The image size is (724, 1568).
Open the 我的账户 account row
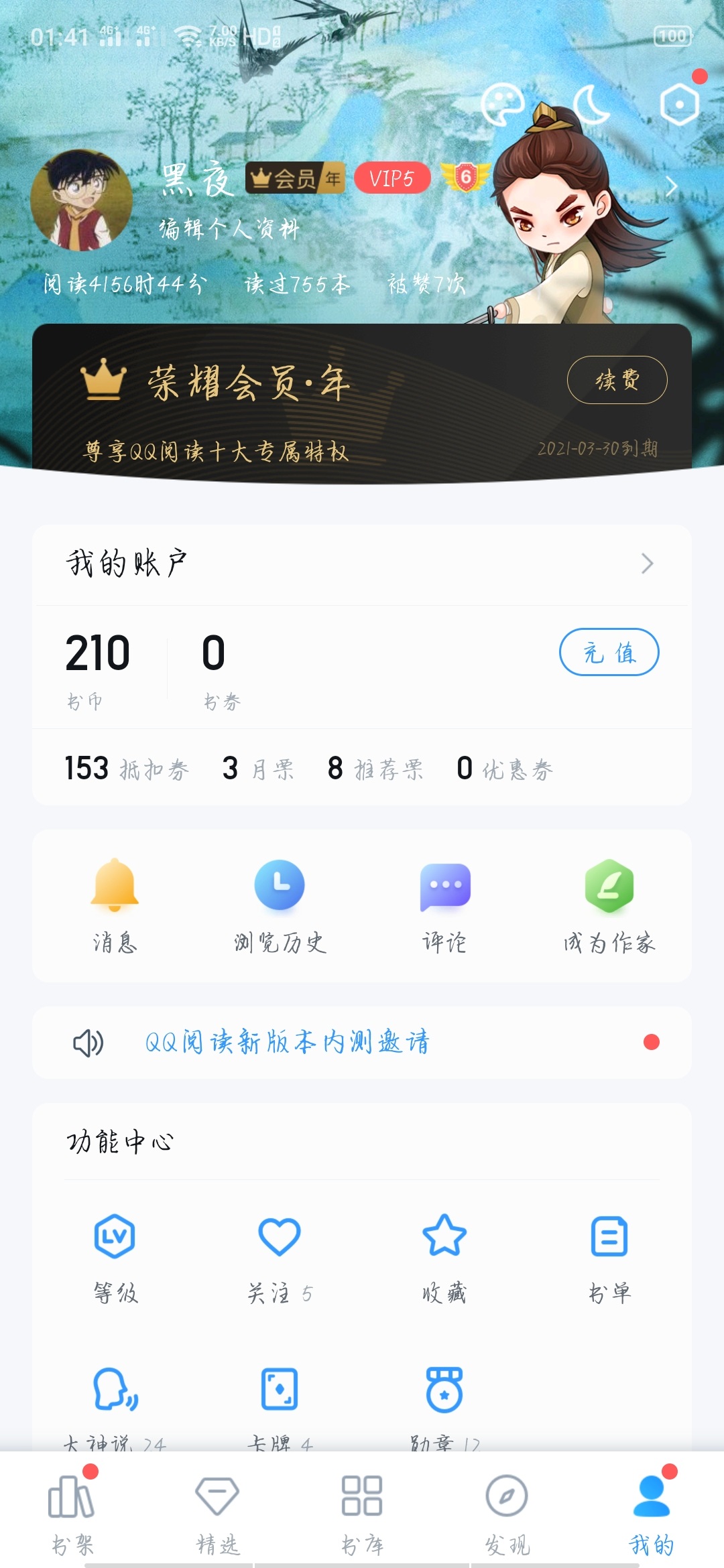362,564
